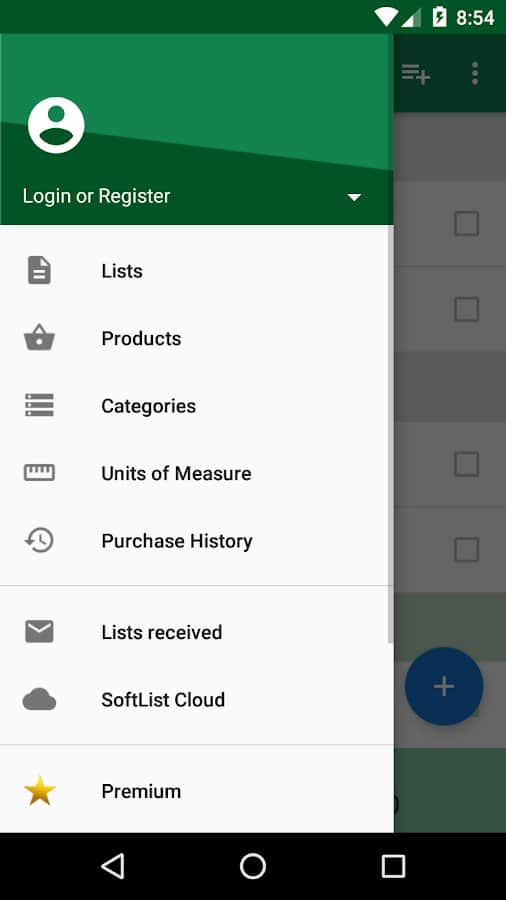View Purchase History
This screenshot has width=506, height=900.
[197, 541]
